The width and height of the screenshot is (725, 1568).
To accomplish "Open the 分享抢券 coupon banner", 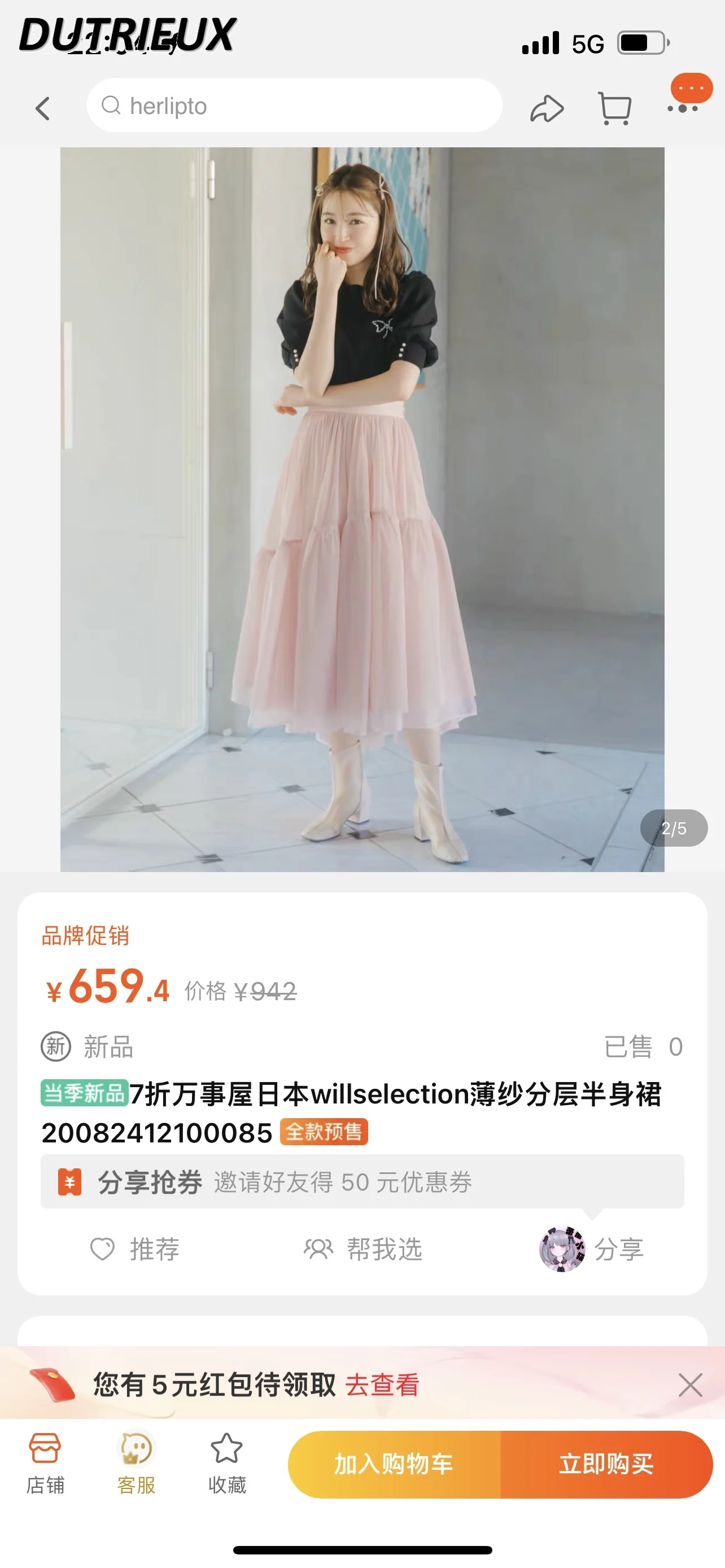I will pyautogui.click(x=362, y=1181).
